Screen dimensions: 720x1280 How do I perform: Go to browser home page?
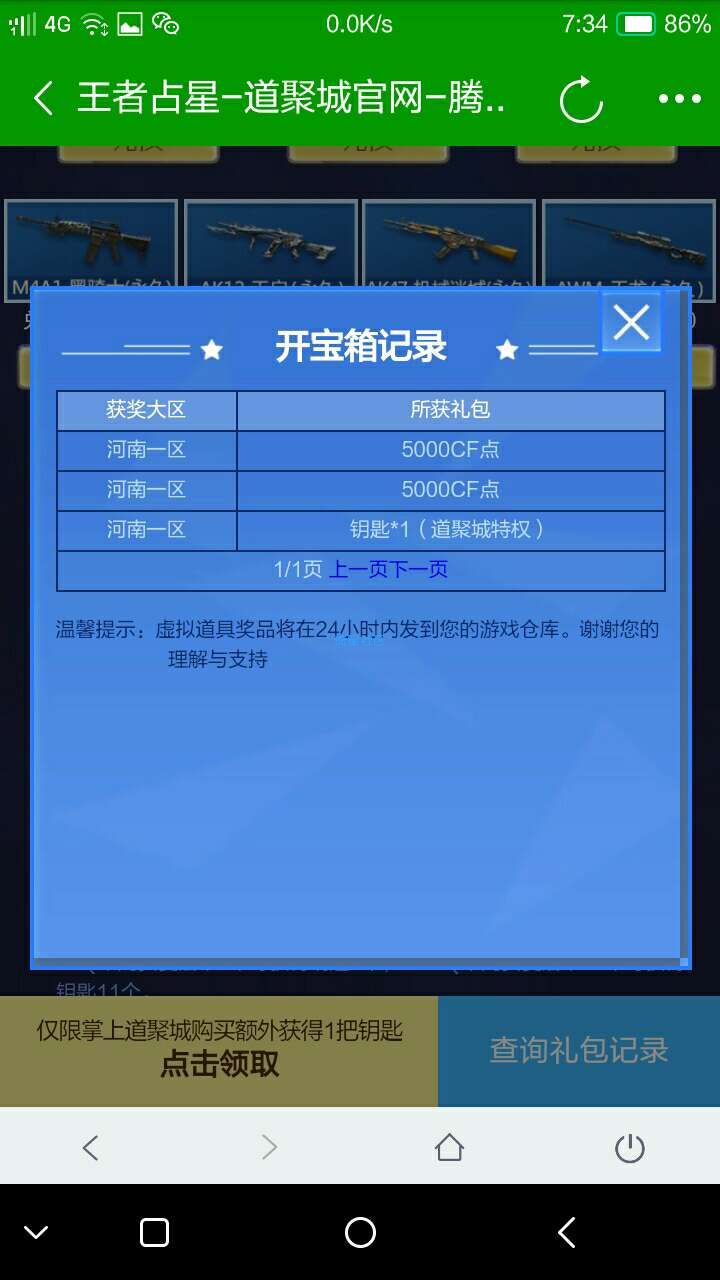[449, 1147]
